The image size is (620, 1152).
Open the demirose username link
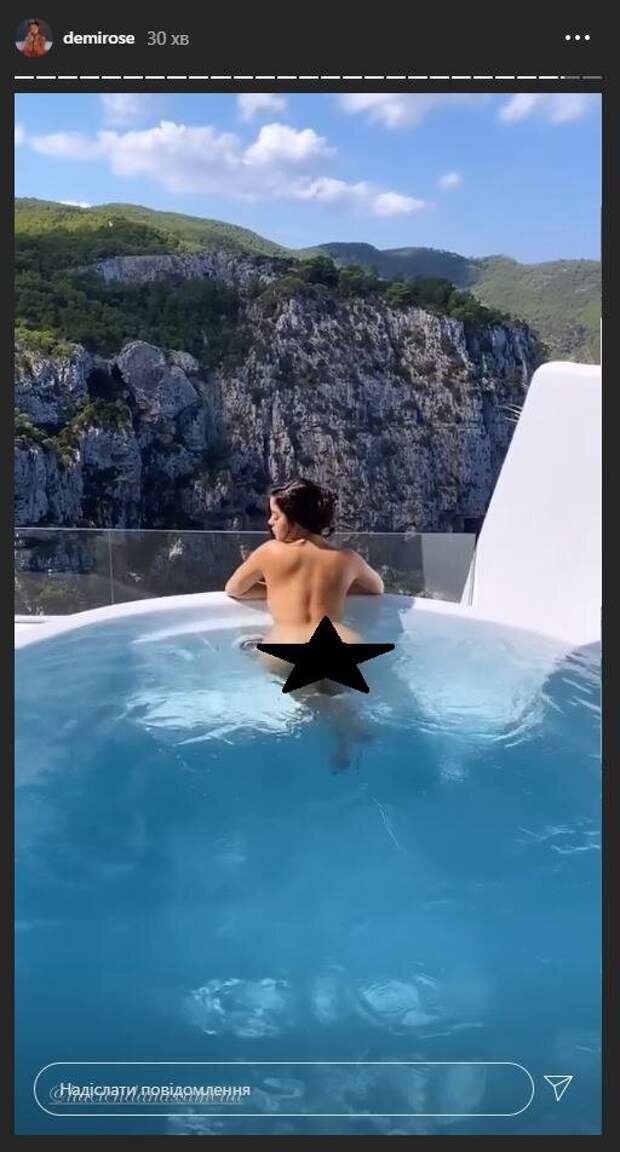click(98, 38)
